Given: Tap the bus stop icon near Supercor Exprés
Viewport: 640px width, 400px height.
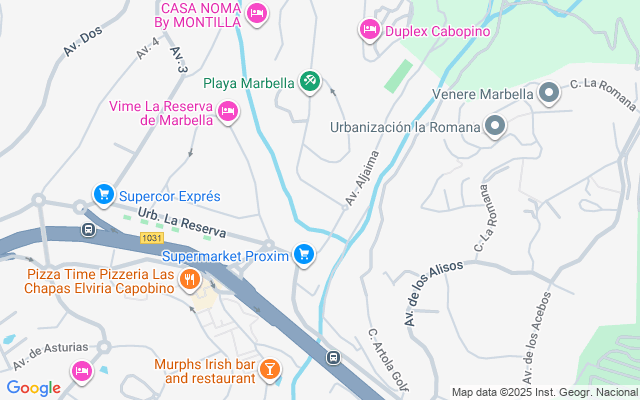Looking at the screenshot, I should pos(88,230).
